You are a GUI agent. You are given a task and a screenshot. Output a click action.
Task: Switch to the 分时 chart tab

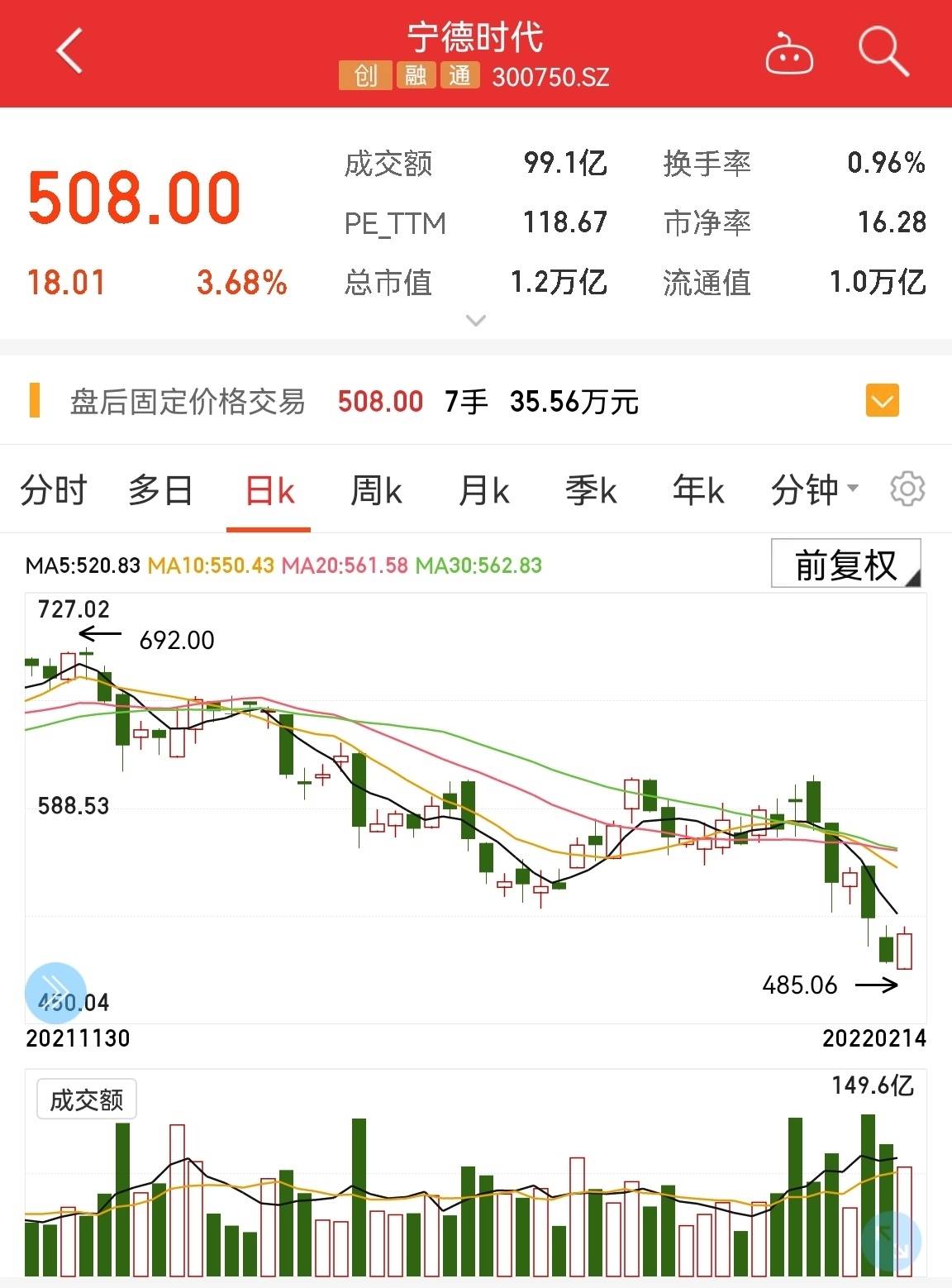(x=54, y=490)
